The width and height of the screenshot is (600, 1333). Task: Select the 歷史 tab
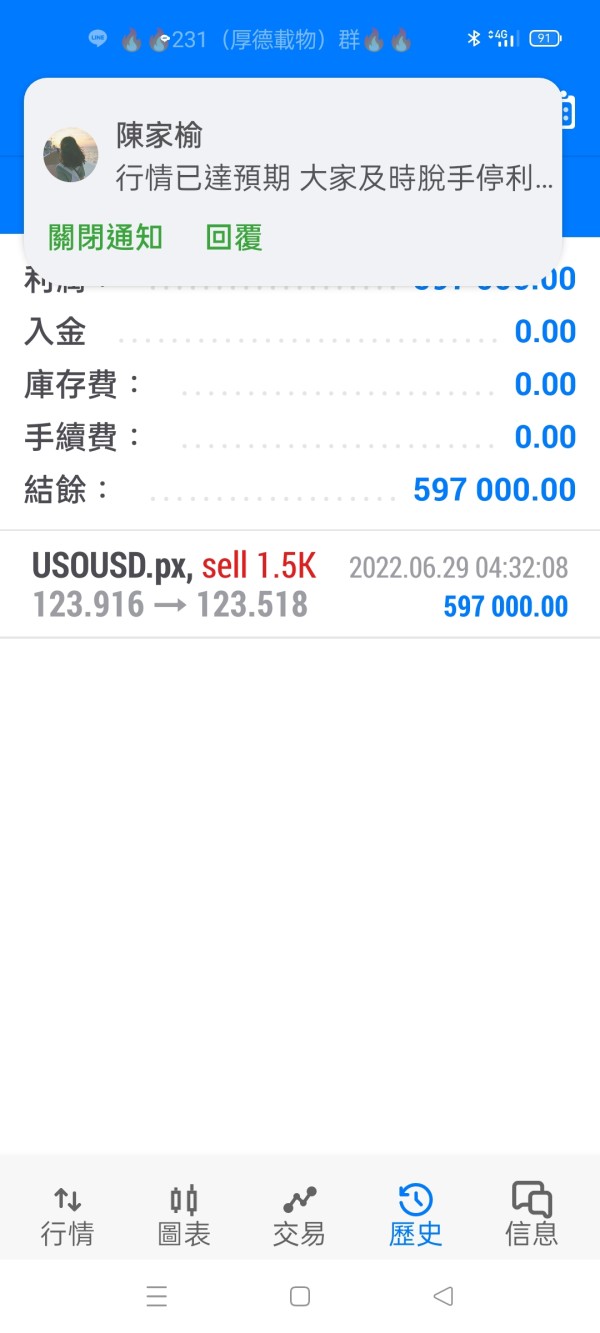415,1215
